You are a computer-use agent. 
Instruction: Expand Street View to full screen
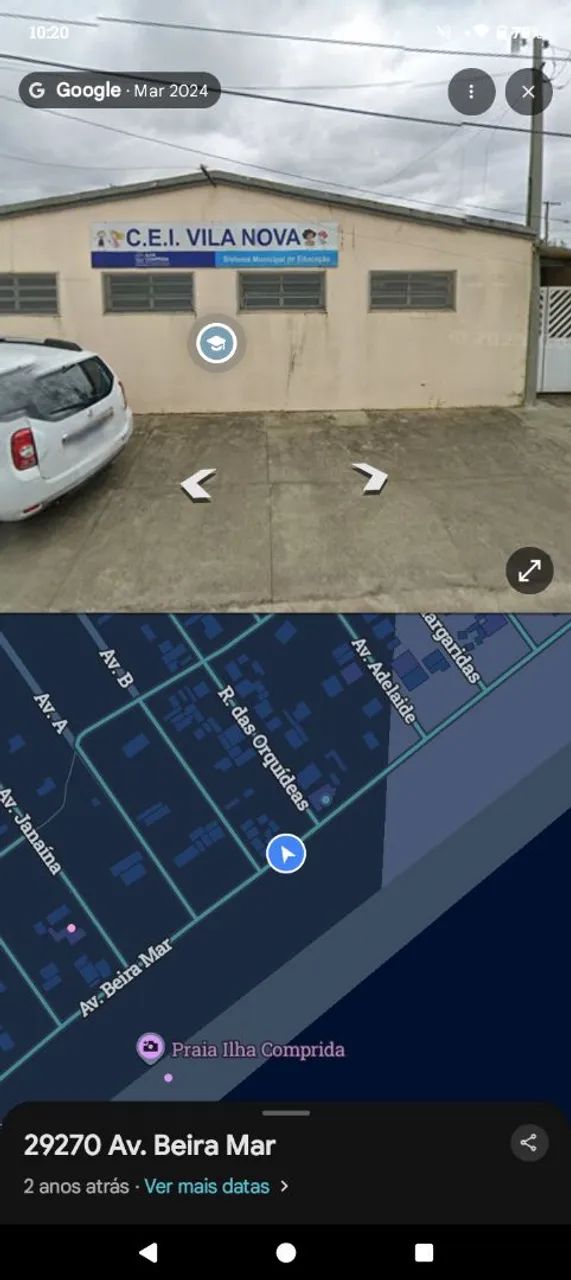pyautogui.click(x=530, y=570)
